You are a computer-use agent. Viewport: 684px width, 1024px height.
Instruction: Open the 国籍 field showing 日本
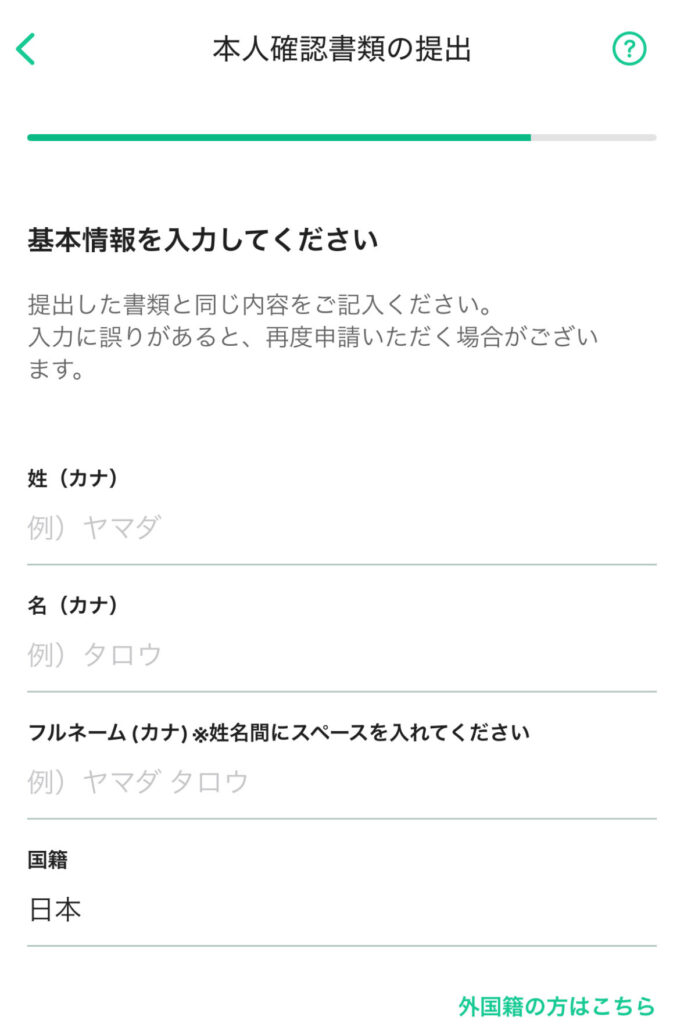coord(340,910)
